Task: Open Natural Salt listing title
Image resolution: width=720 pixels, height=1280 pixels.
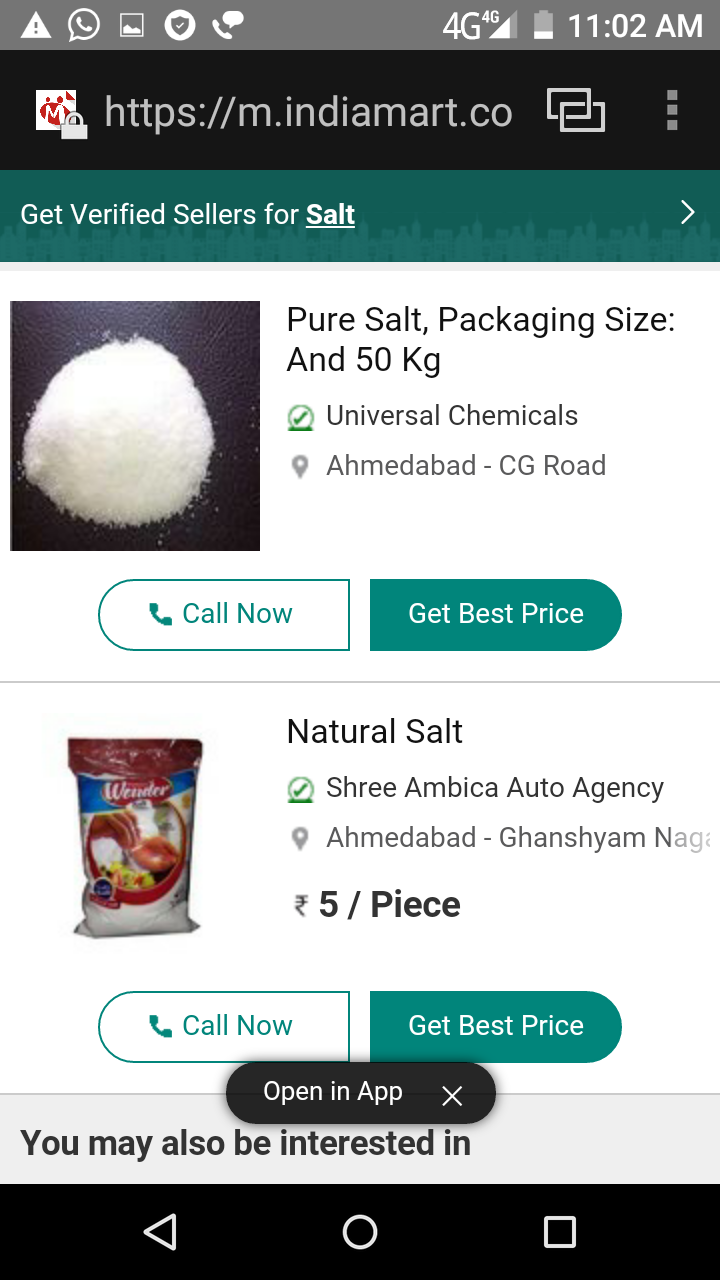Action: pyautogui.click(x=375, y=732)
